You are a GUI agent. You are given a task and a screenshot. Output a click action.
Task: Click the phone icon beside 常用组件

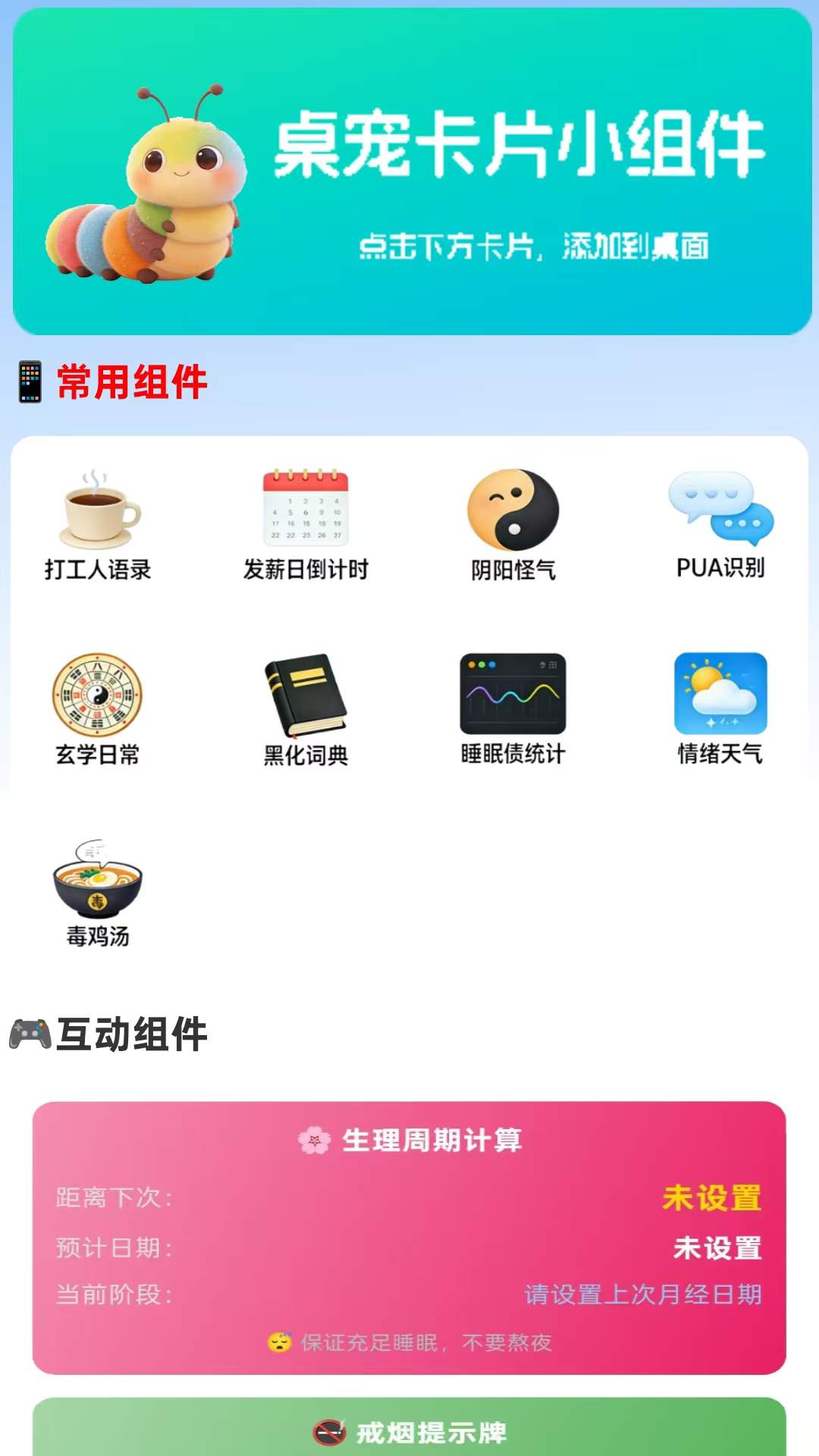[30, 381]
